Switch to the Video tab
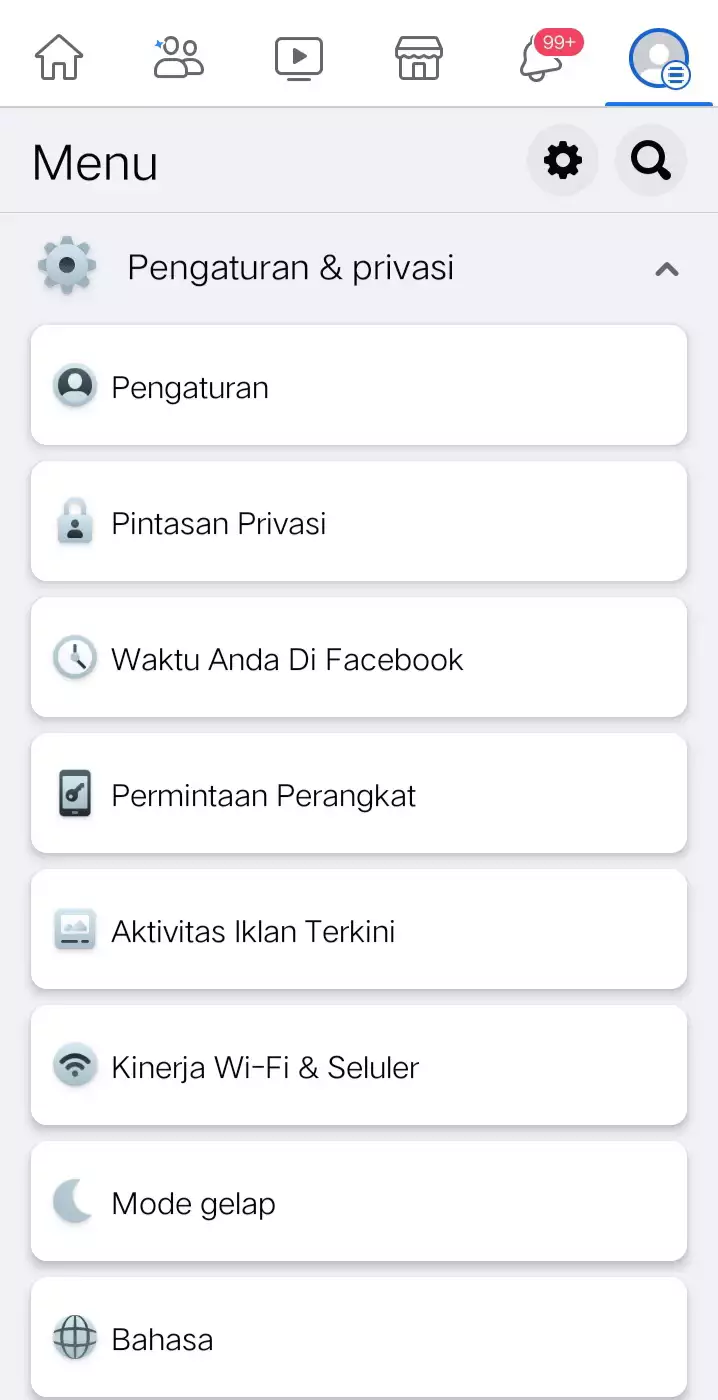 [299, 57]
